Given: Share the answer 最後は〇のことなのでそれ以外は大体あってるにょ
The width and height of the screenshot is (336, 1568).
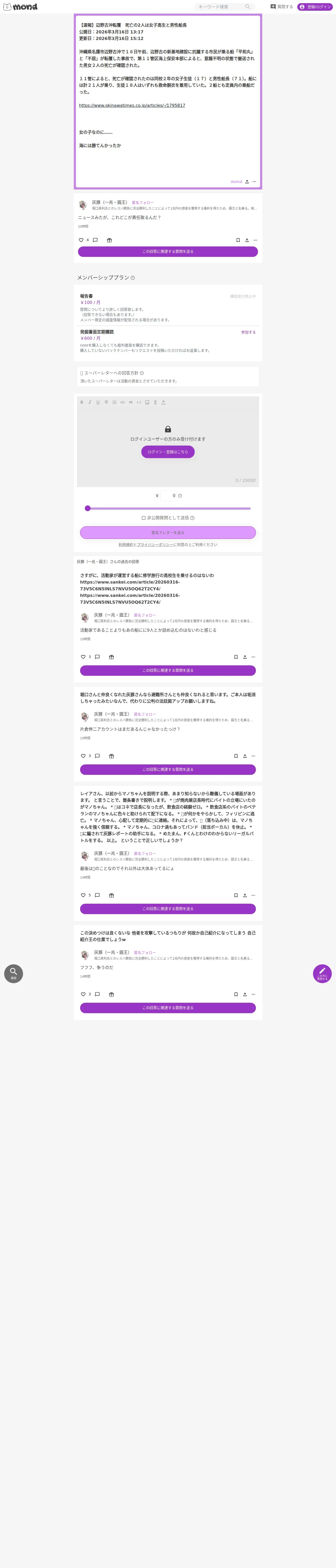Looking at the screenshot, I should (244, 895).
